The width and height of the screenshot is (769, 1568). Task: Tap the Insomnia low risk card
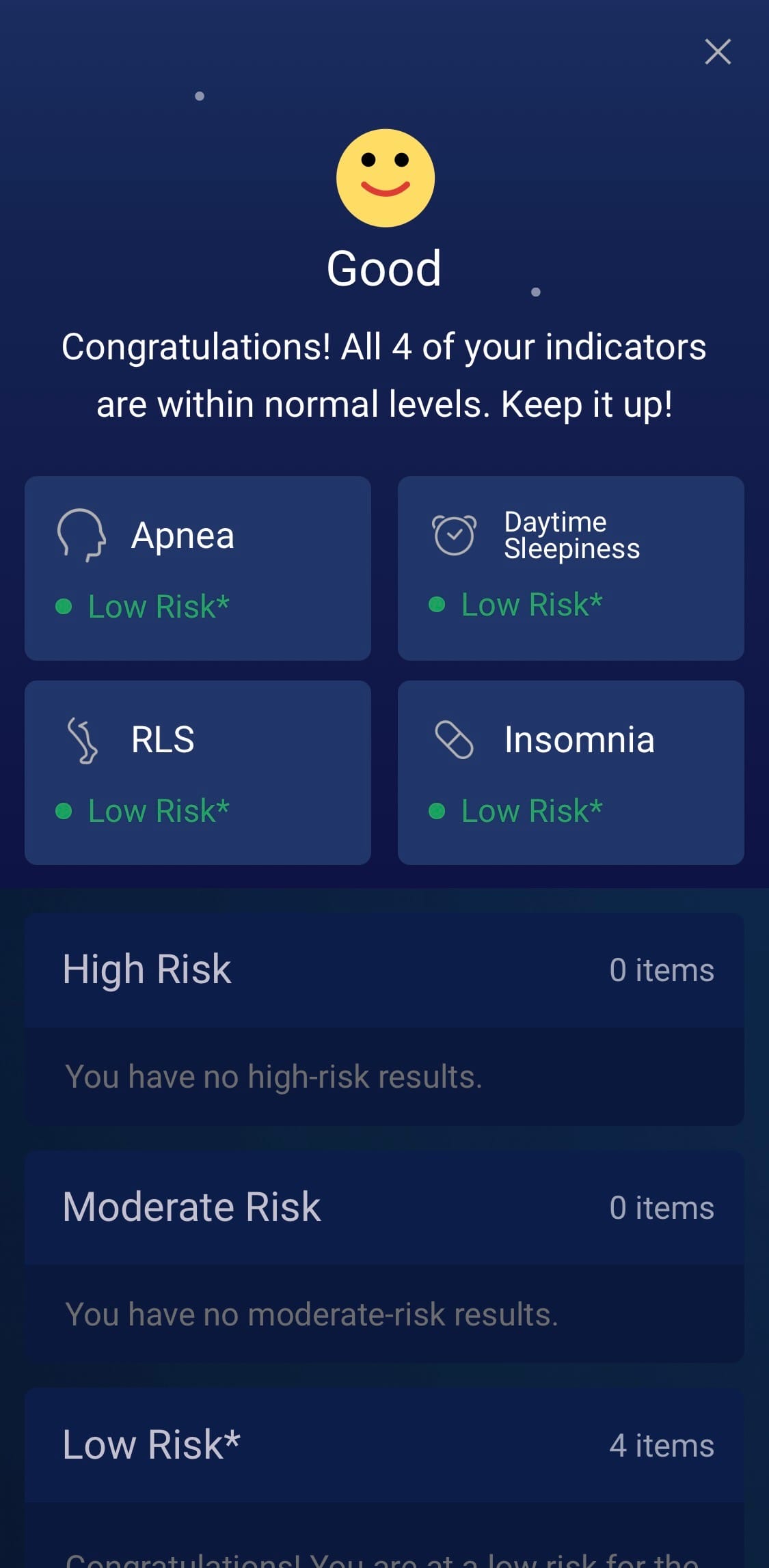pyautogui.click(x=571, y=772)
